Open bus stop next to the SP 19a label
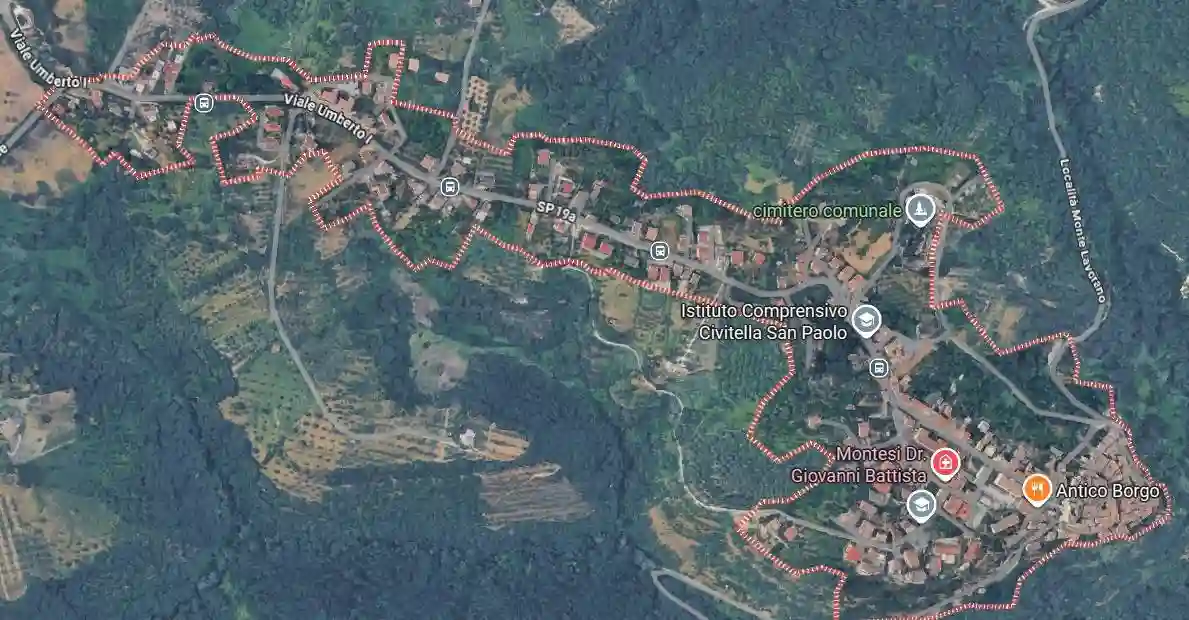 pyautogui.click(x=450, y=186)
